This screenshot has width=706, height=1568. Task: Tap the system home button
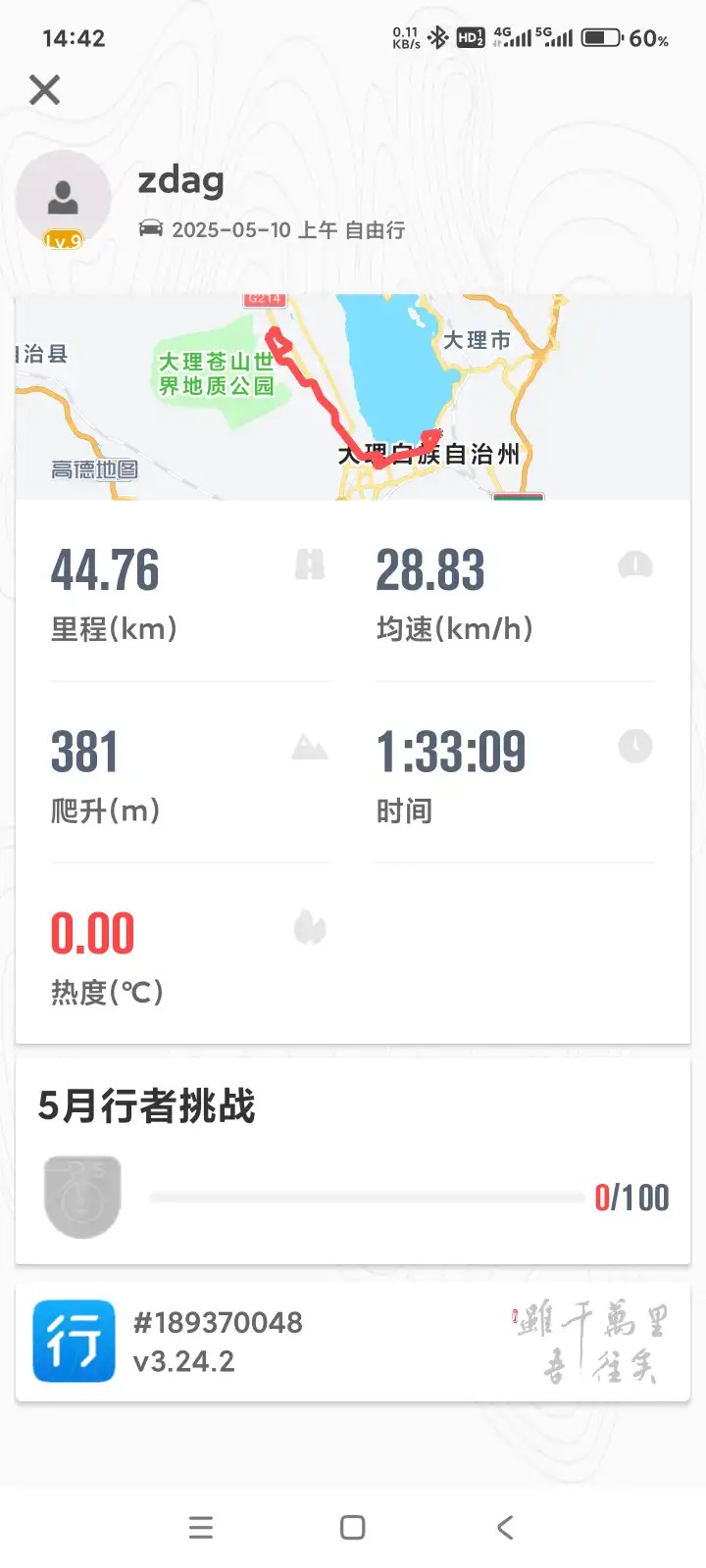tap(353, 1527)
